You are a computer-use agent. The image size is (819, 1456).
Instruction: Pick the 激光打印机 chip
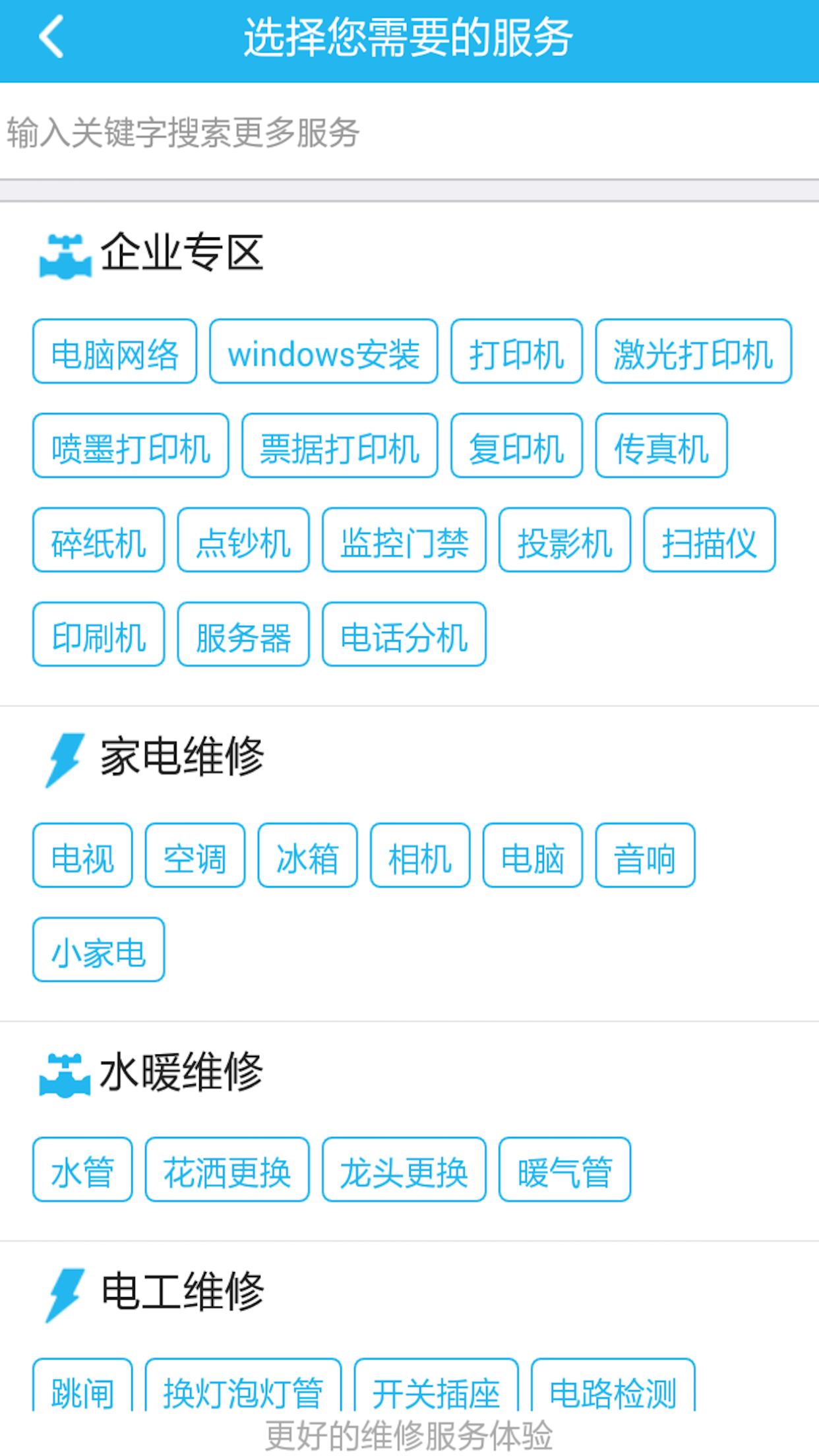[x=693, y=351]
